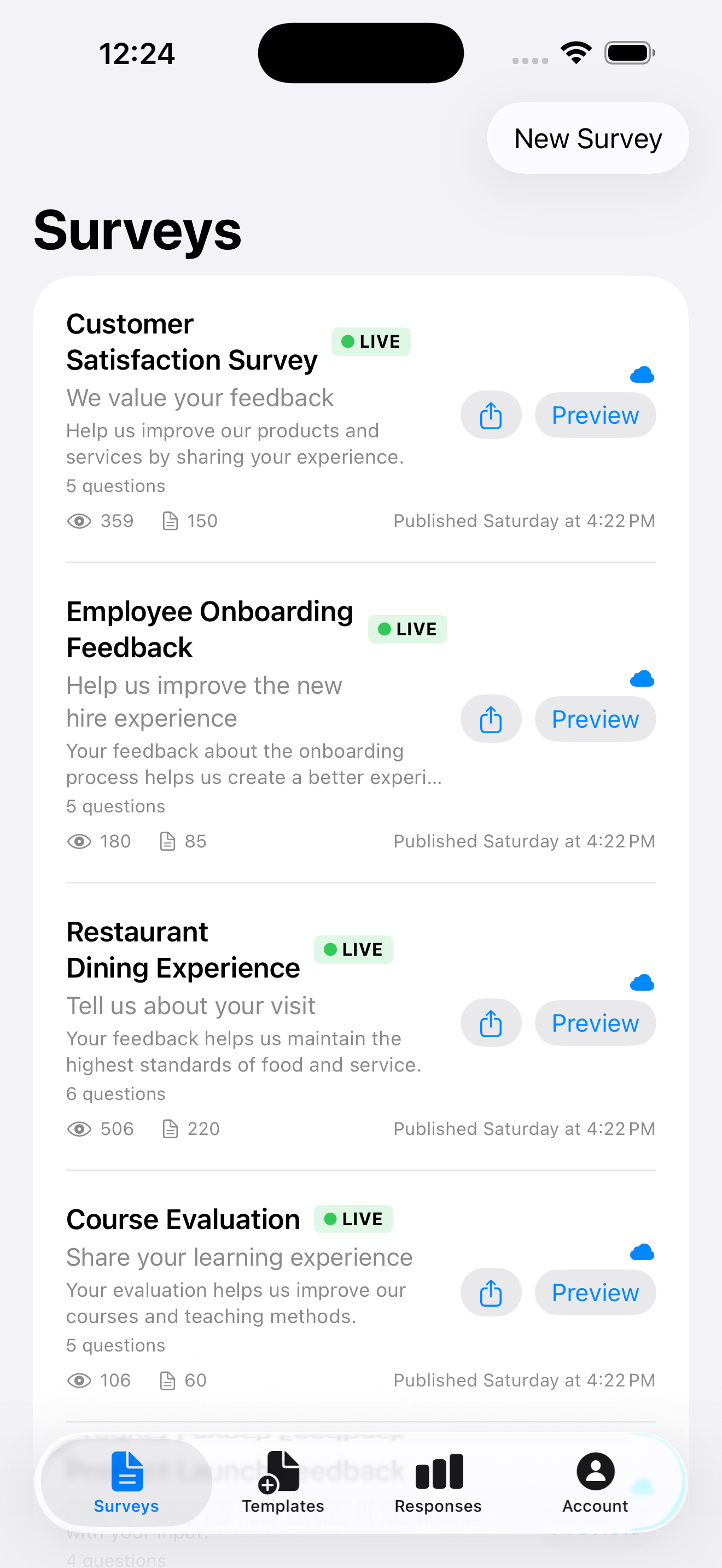Viewport: 722px width, 1568px height.
Task: Switch to the Responses tab
Action: [438, 1483]
